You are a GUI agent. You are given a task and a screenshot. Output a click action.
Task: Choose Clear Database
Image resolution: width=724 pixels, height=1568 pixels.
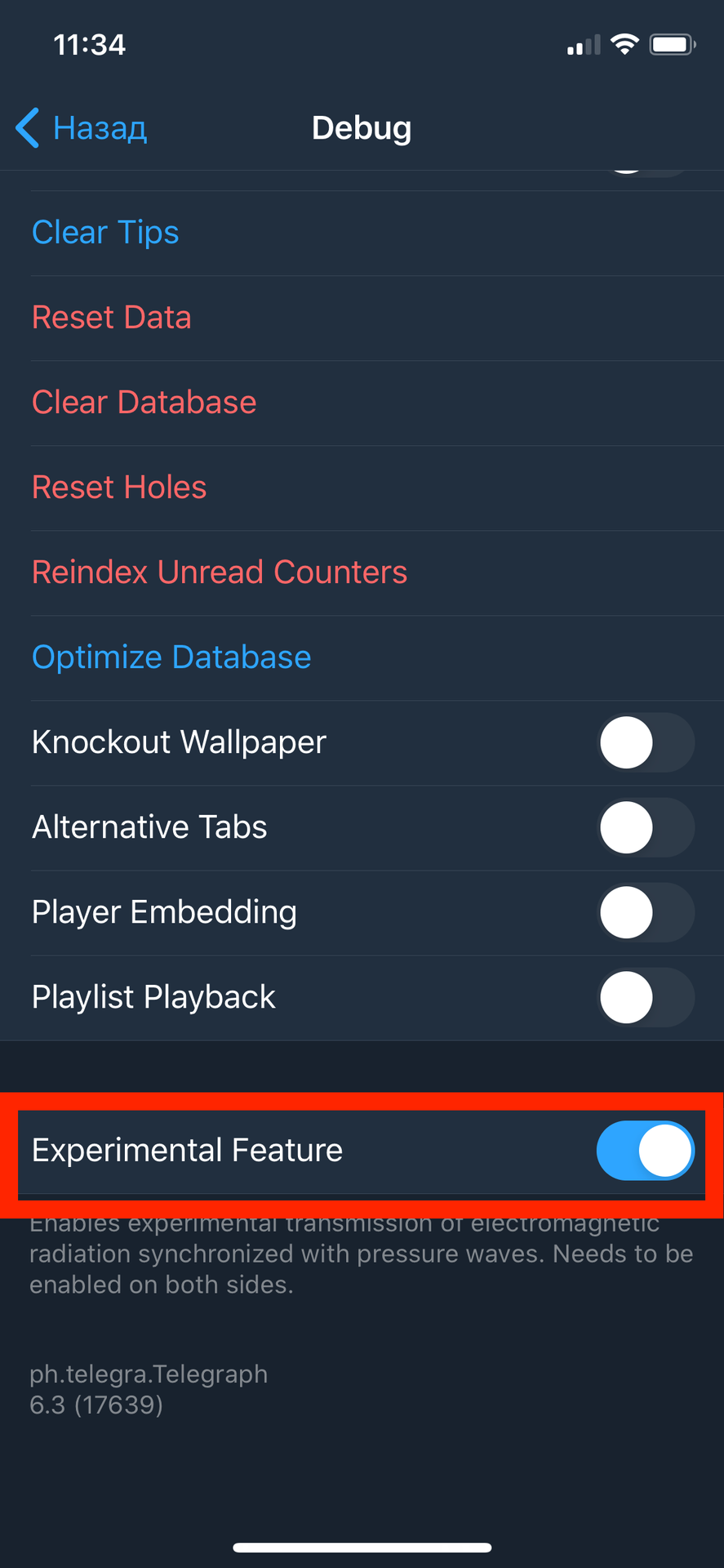pos(144,403)
